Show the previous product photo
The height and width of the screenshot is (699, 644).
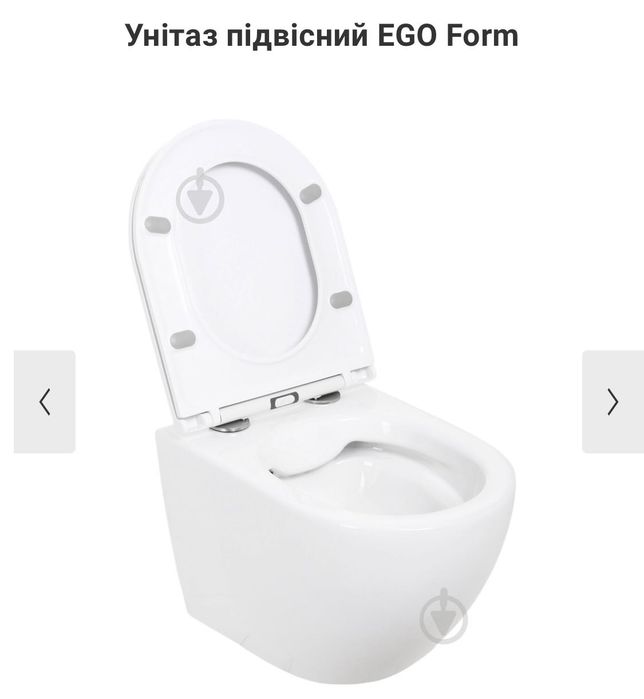pos(44,401)
